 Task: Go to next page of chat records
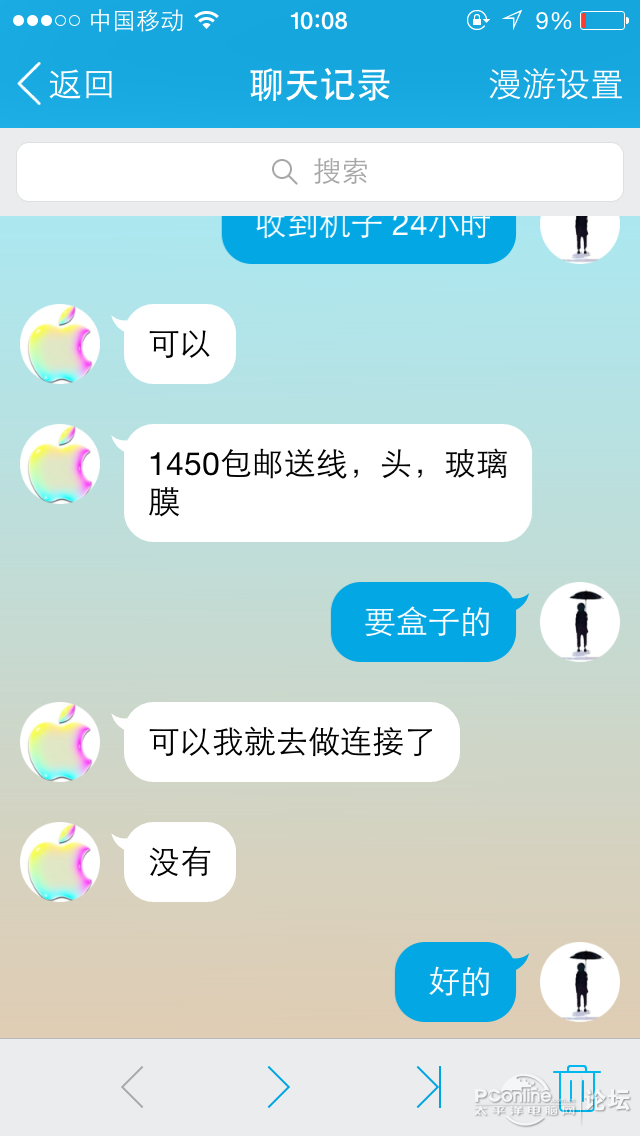[278, 1087]
